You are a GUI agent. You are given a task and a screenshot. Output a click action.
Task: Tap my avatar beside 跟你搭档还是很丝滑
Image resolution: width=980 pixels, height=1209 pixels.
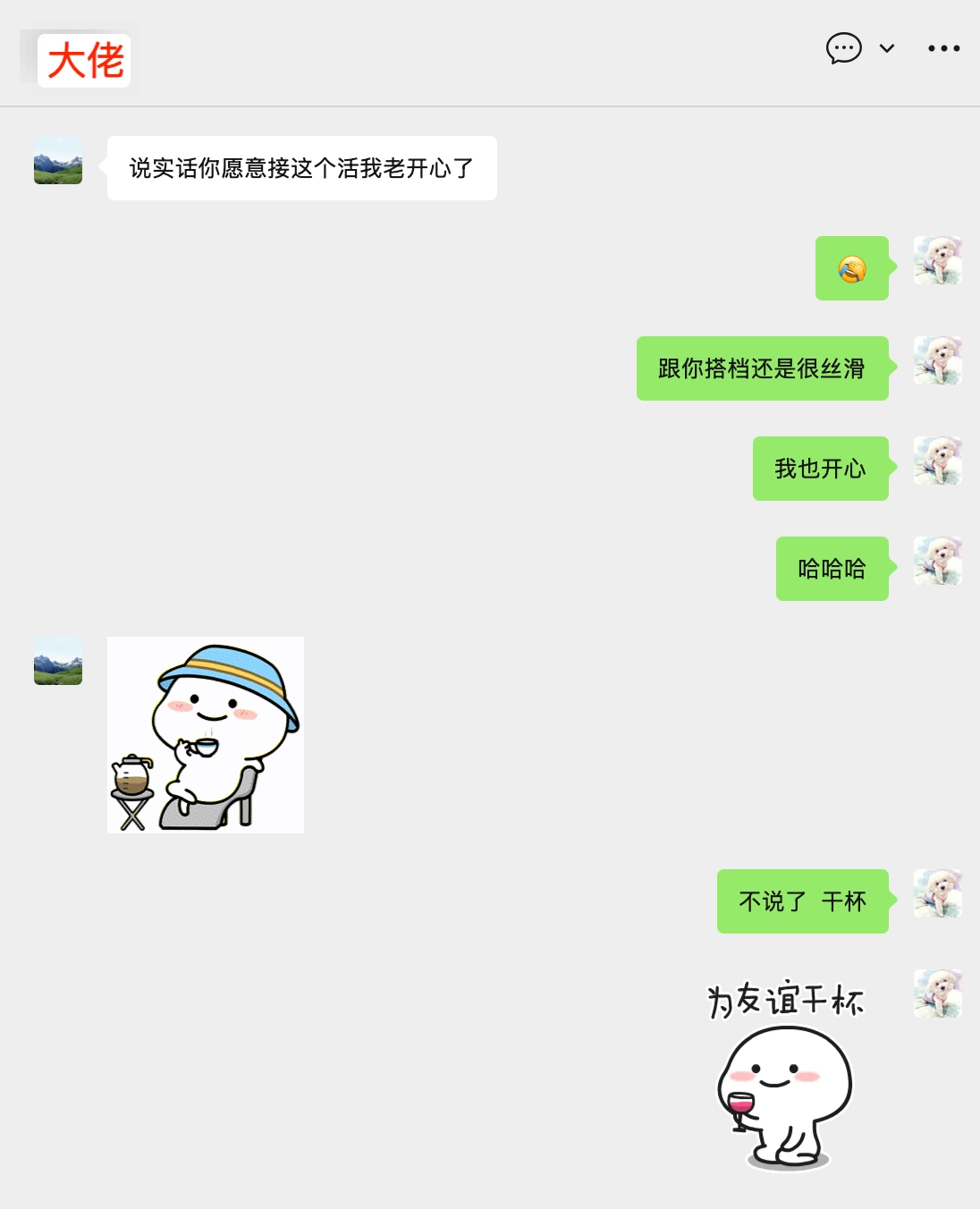coord(937,361)
